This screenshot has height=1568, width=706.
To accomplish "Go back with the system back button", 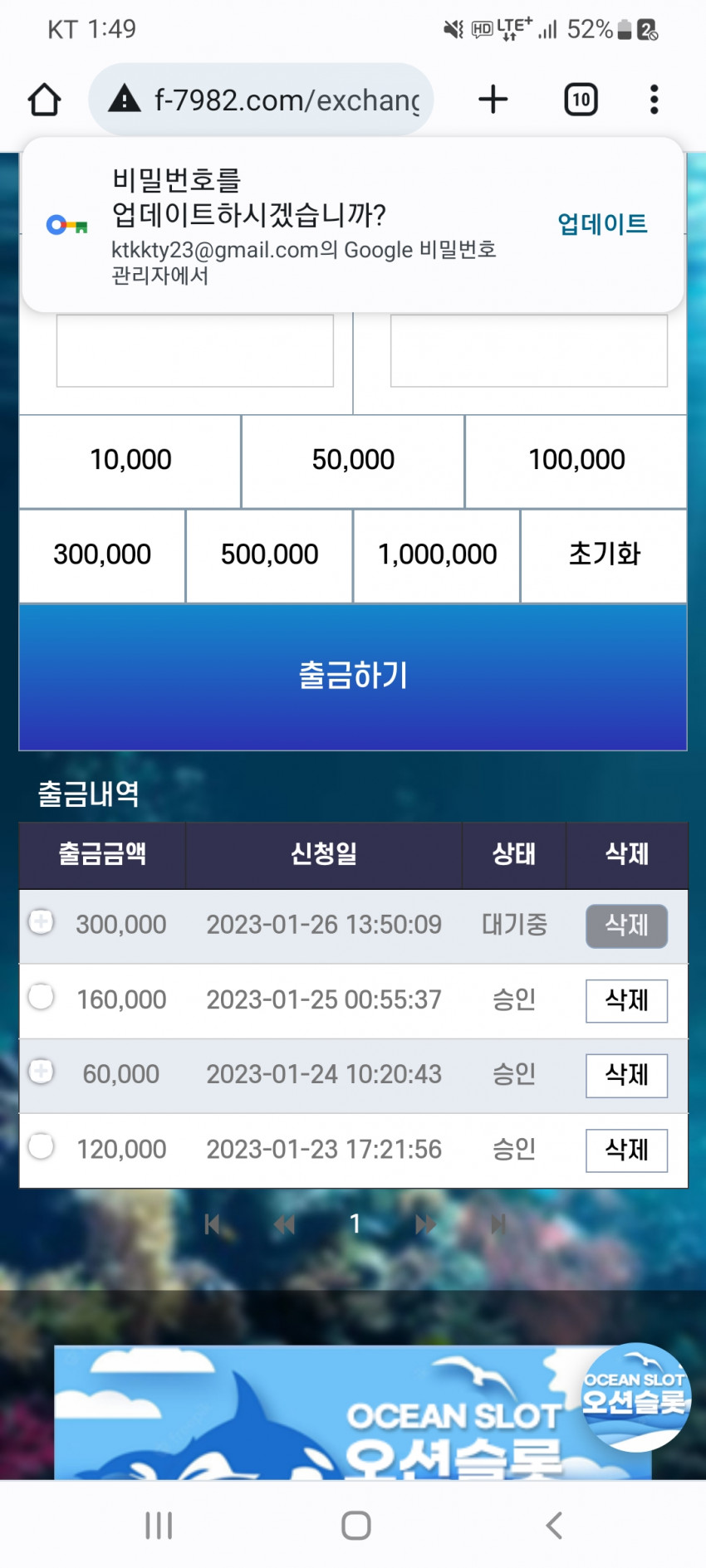I will click(554, 1525).
